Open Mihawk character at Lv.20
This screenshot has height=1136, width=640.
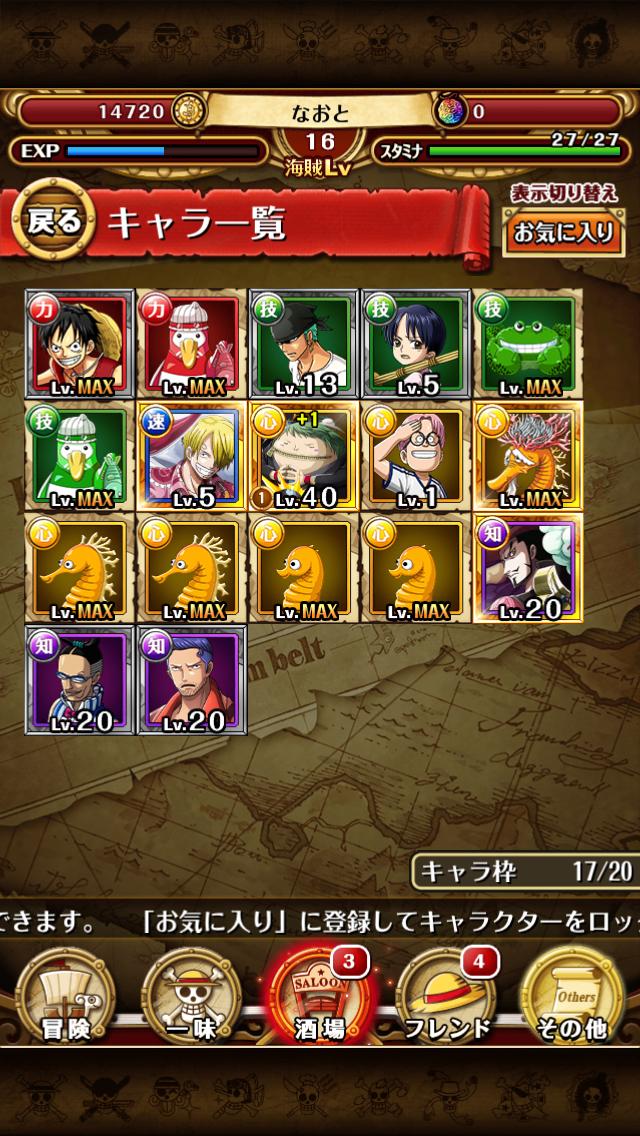click(527, 570)
